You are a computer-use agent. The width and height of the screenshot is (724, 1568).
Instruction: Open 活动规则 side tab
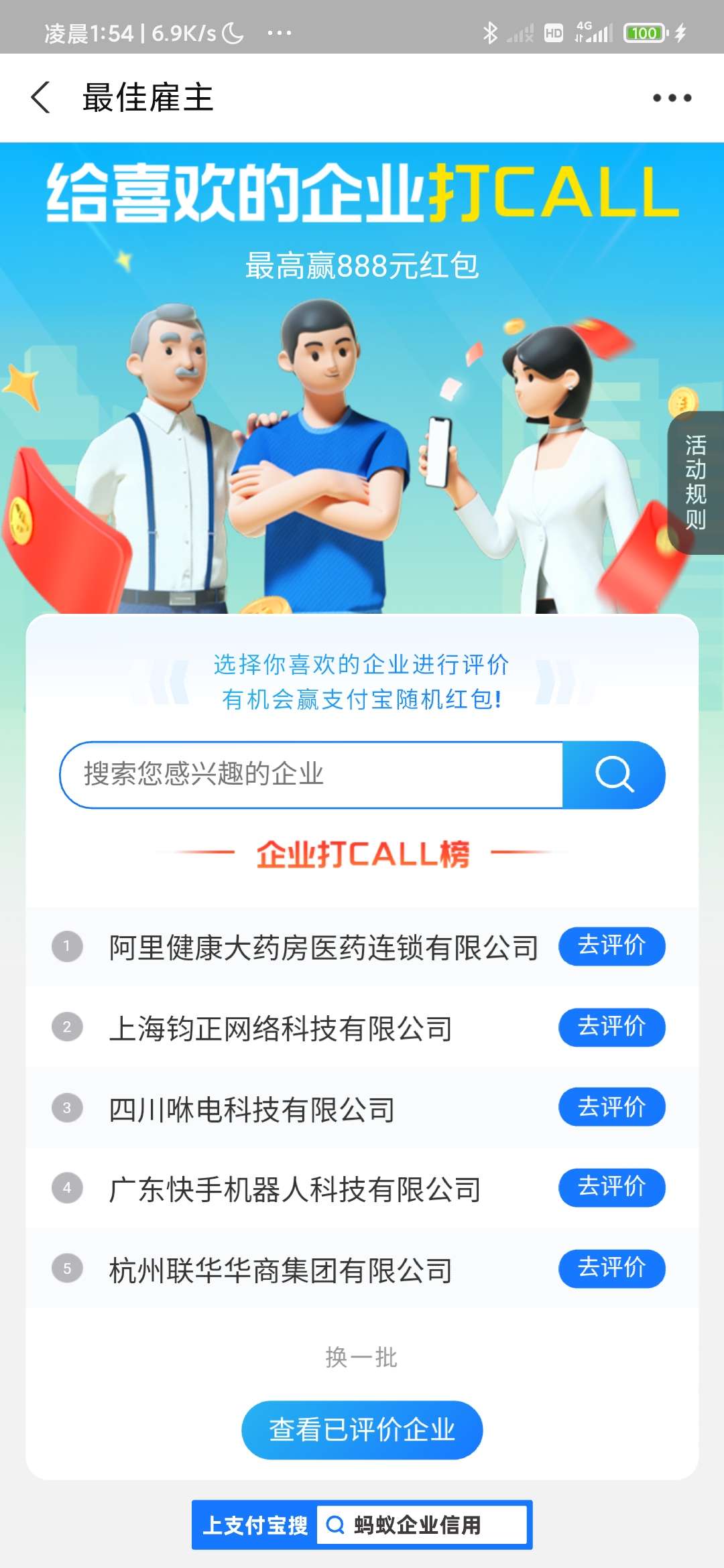tap(696, 482)
